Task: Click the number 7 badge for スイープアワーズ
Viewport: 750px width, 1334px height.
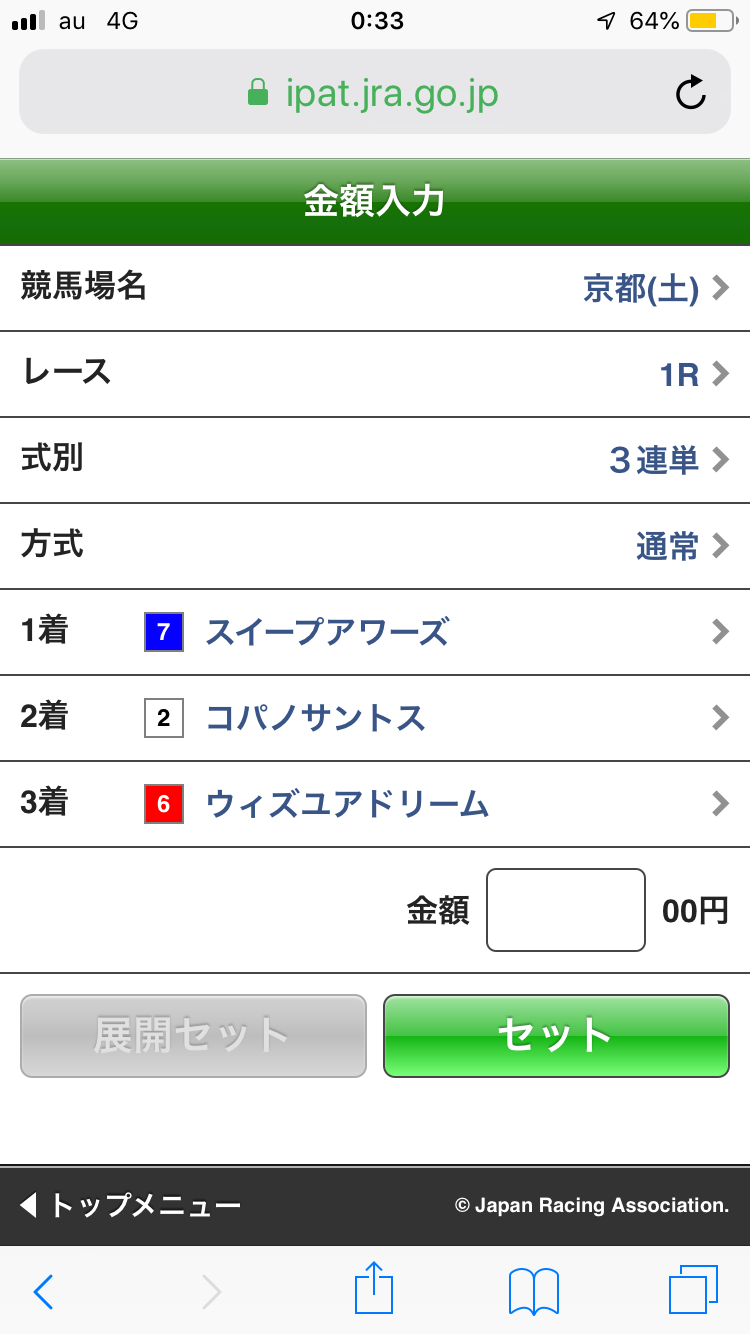Action: click(163, 632)
